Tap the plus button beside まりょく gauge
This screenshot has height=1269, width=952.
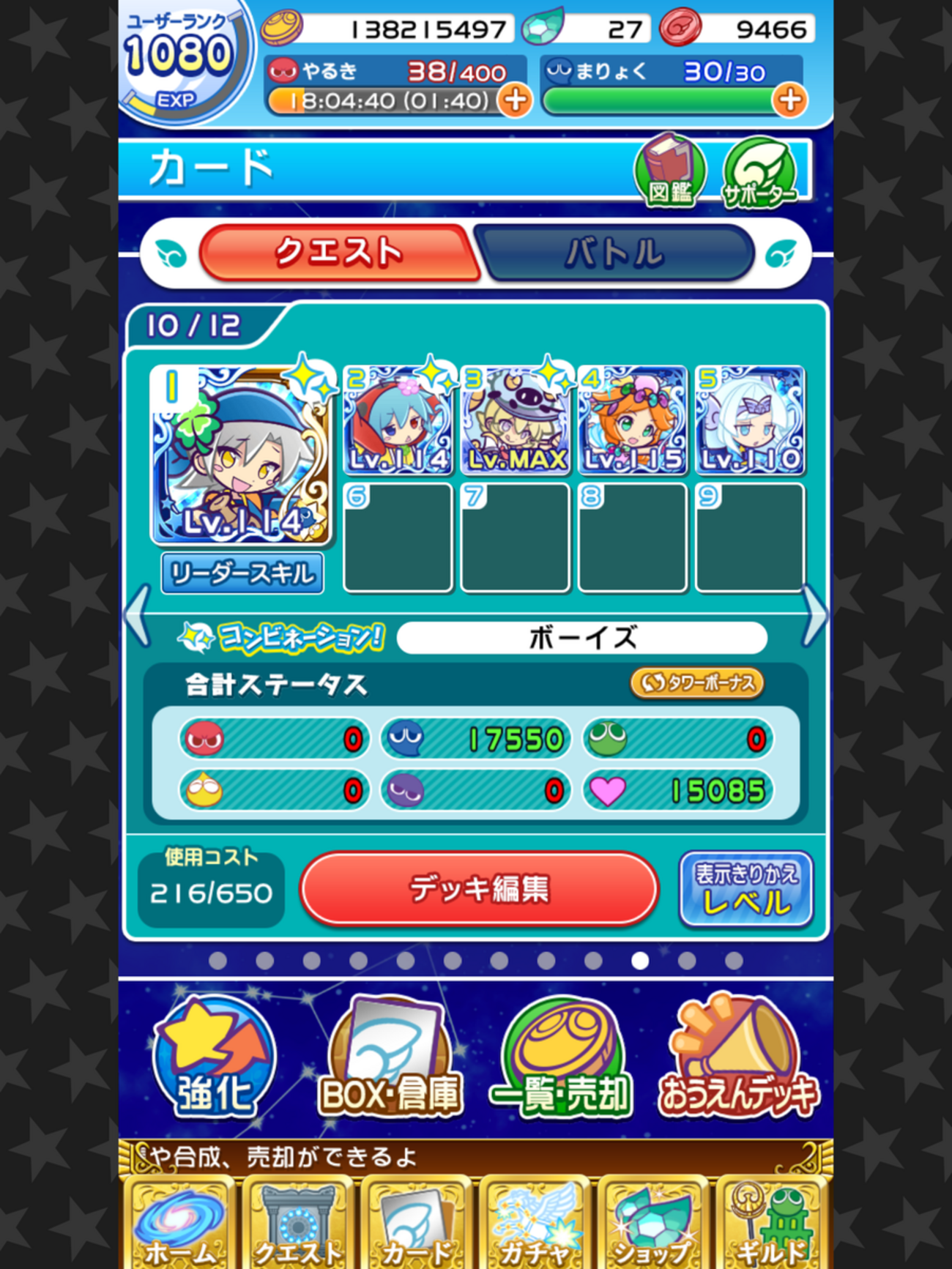point(789,100)
